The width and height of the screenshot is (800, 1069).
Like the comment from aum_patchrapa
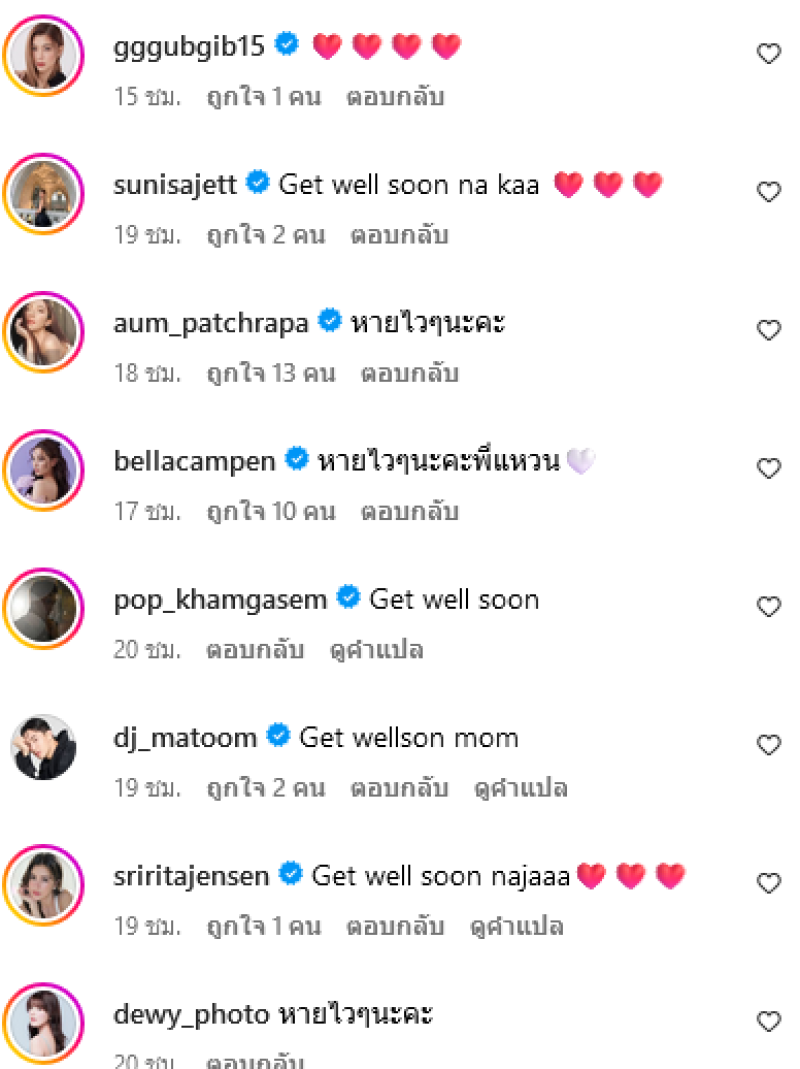[768, 330]
